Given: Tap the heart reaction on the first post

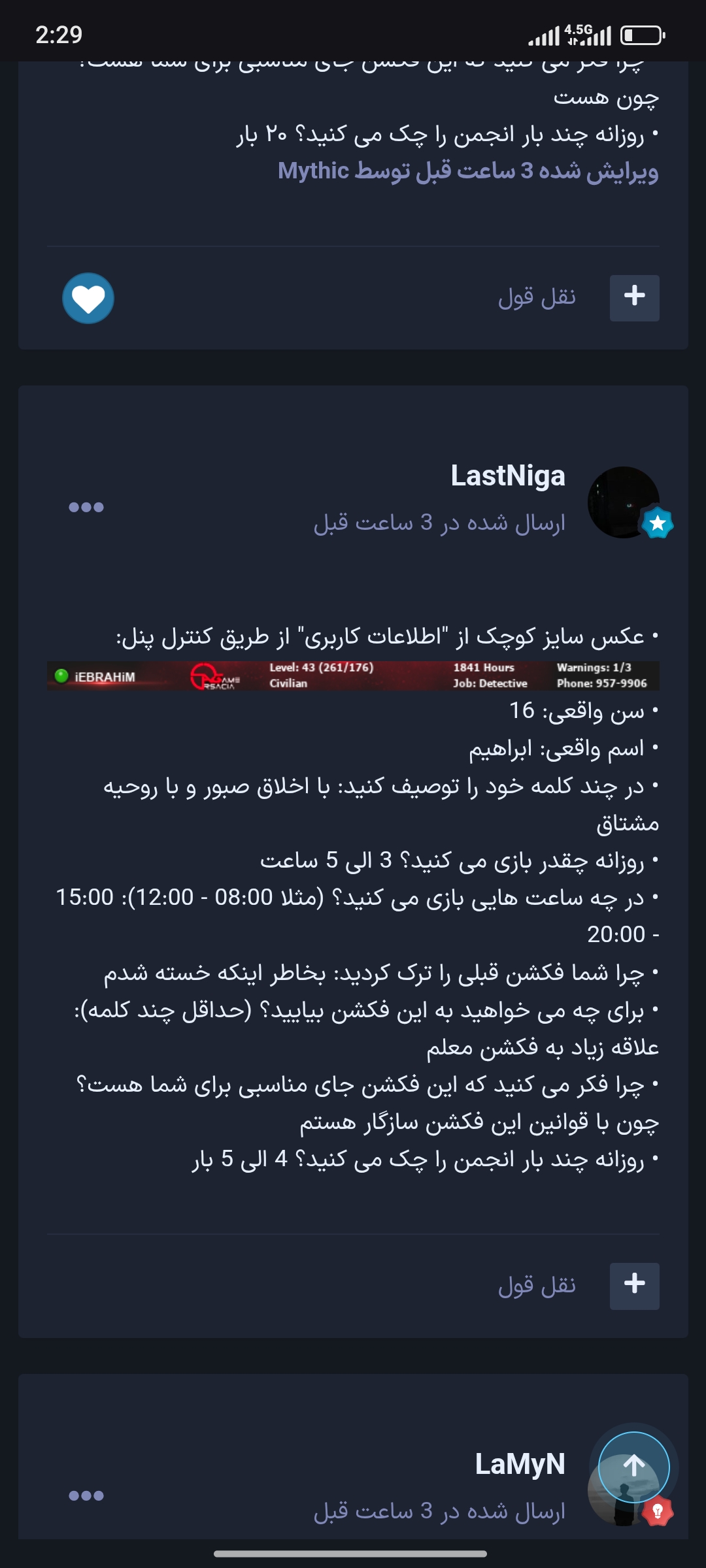Looking at the screenshot, I should pos(88,299).
